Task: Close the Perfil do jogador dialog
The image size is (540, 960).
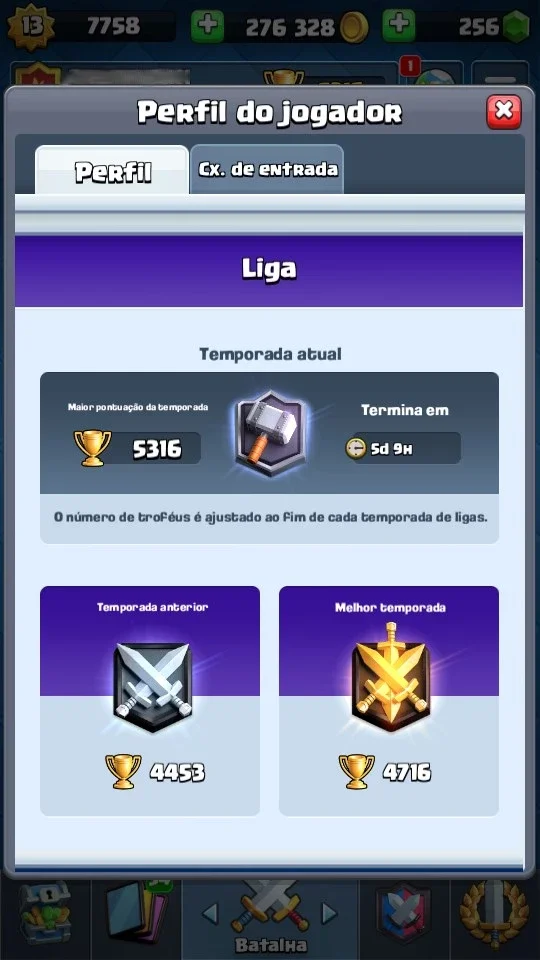Action: (503, 111)
